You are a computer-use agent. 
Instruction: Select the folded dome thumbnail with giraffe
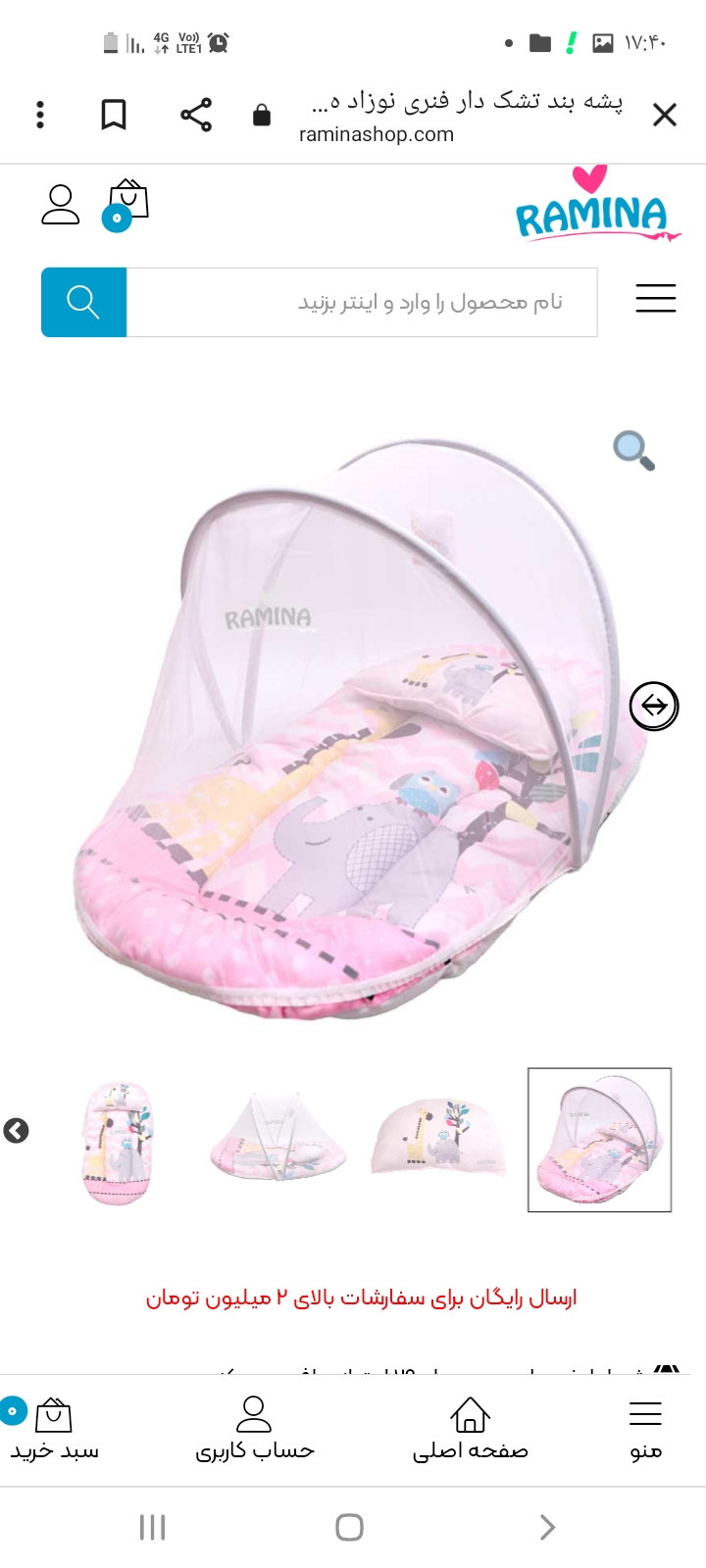pos(439,1140)
